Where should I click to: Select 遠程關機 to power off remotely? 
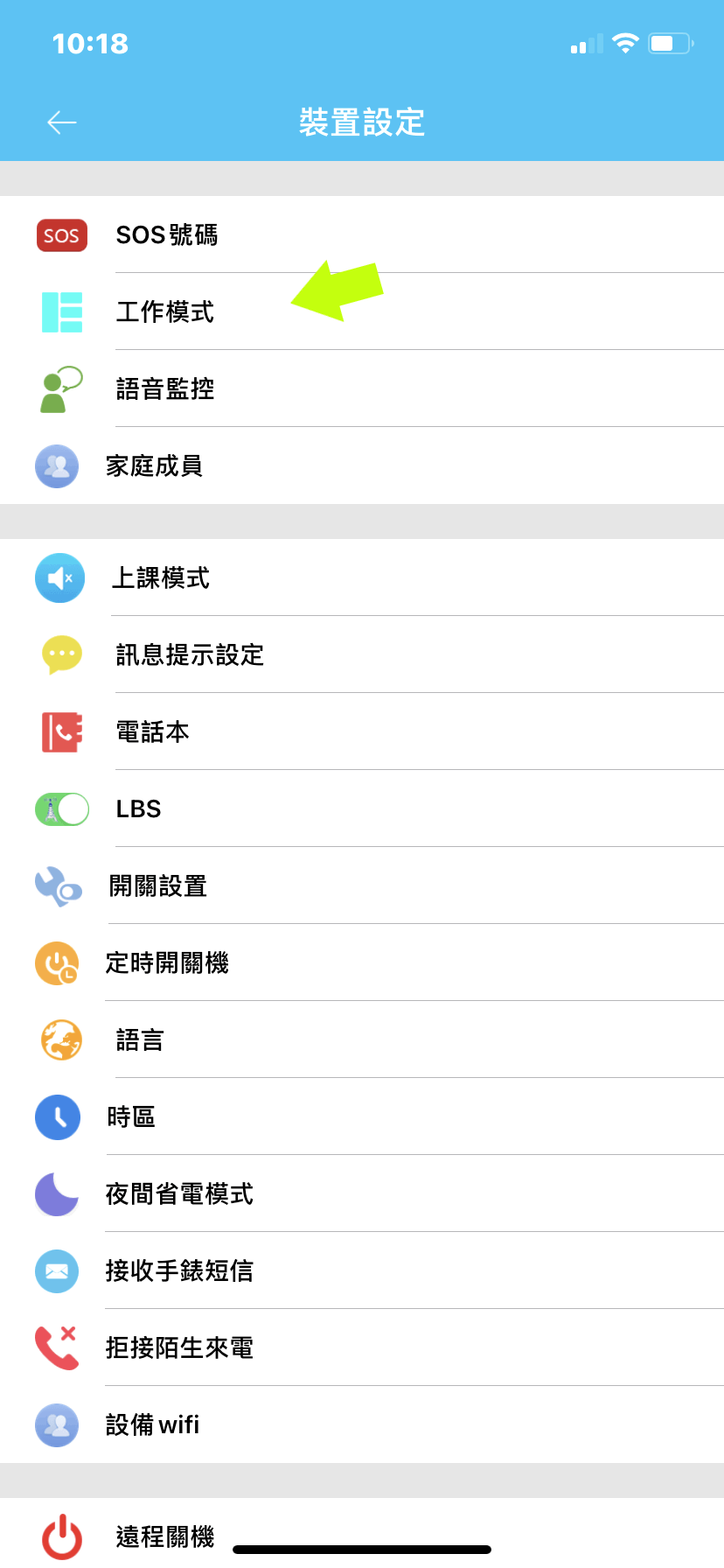tap(362, 1533)
